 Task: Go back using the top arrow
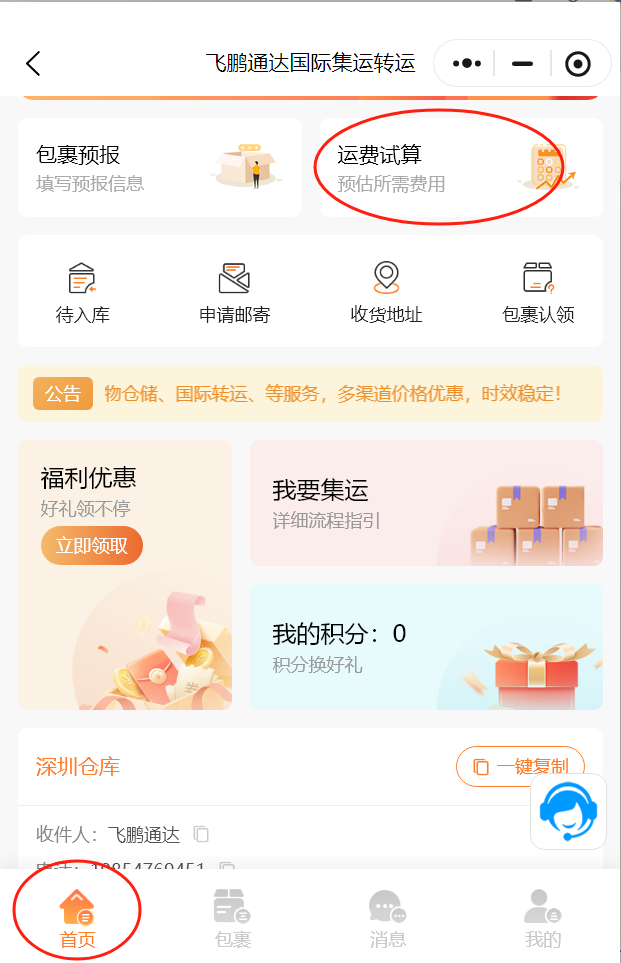33,64
